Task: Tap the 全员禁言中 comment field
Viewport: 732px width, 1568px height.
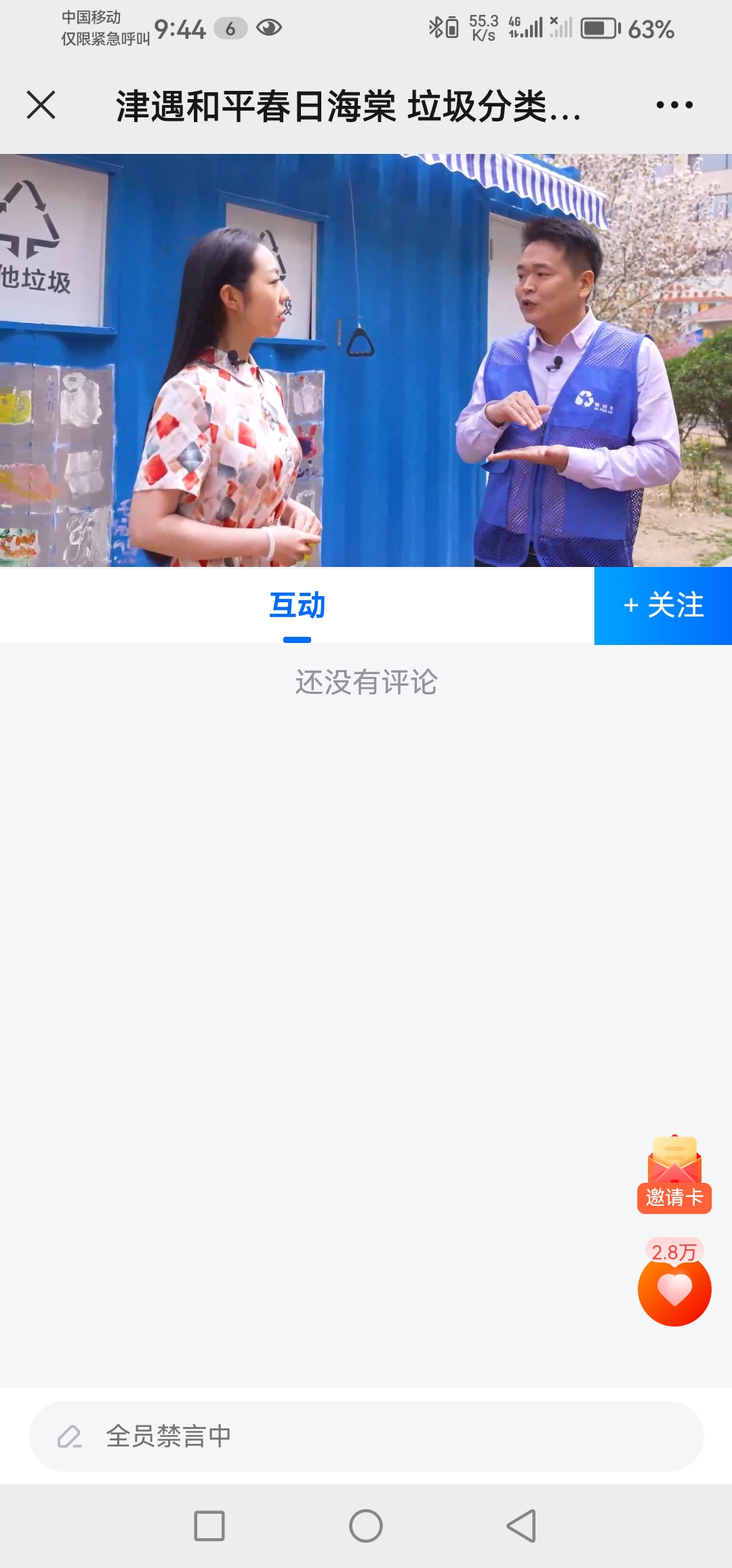Action: pyautogui.click(x=366, y=1436)
